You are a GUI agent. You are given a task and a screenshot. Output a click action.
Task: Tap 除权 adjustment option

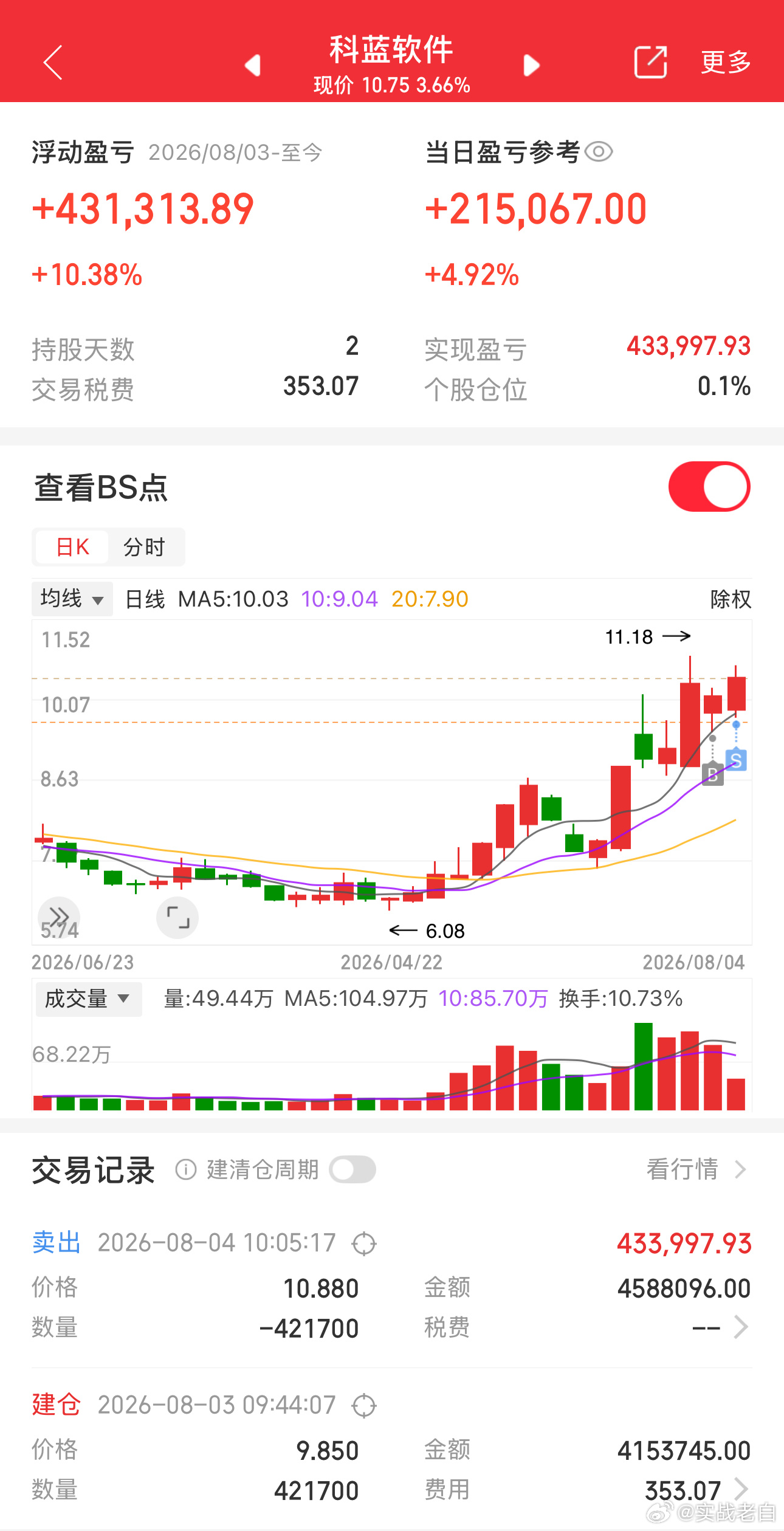(x=731, y=599)
